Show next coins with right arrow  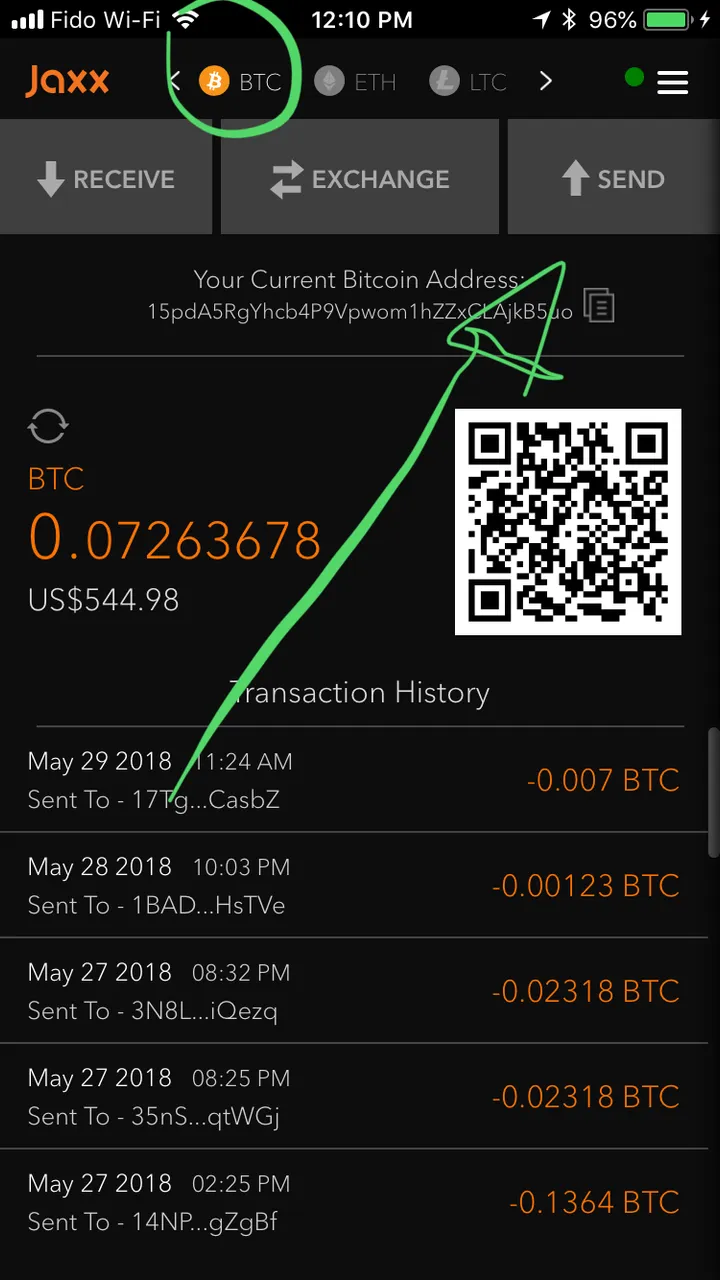545,81
